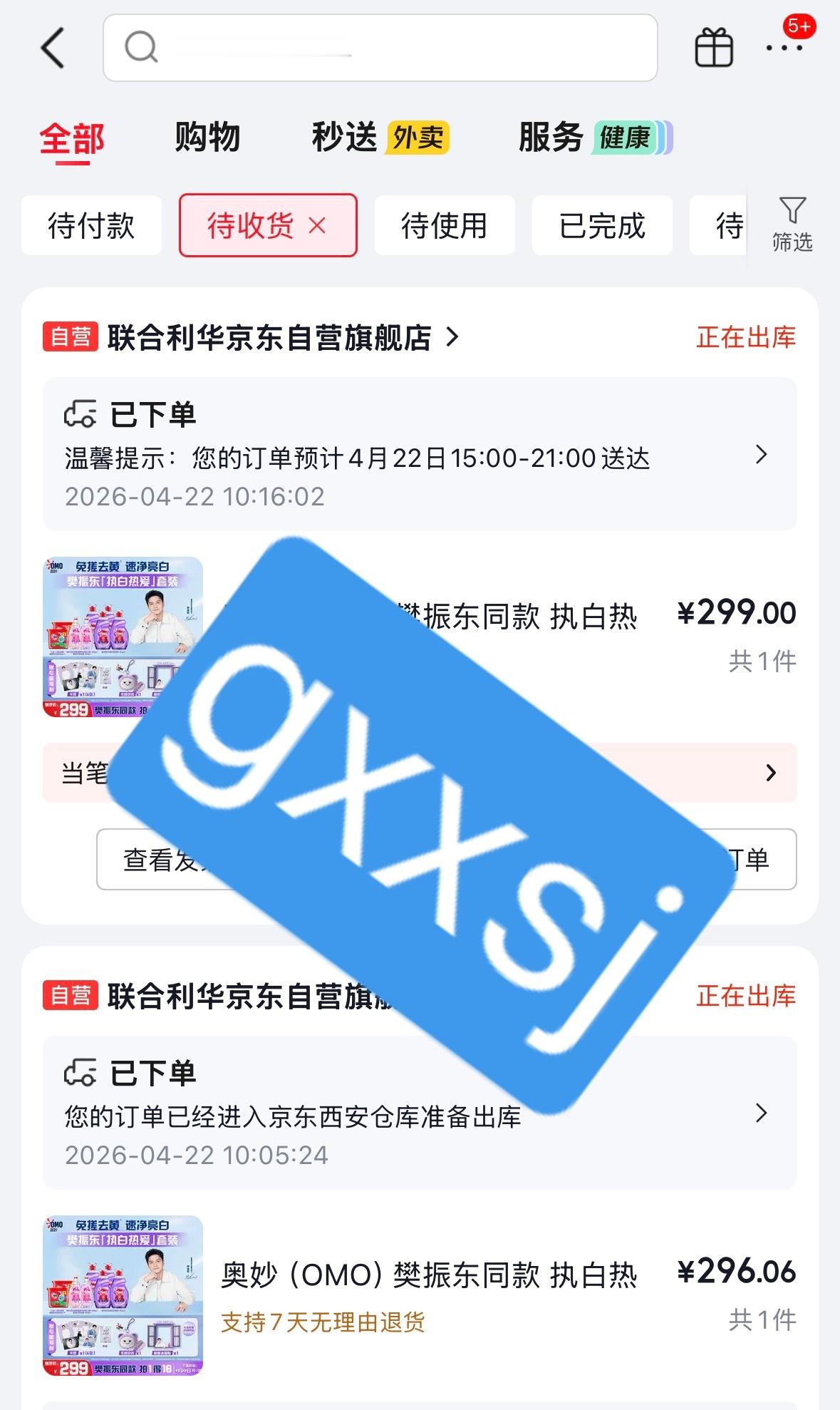Open the gift box icon in the header
Screen dimensions: 840x1410
(714, 48)
